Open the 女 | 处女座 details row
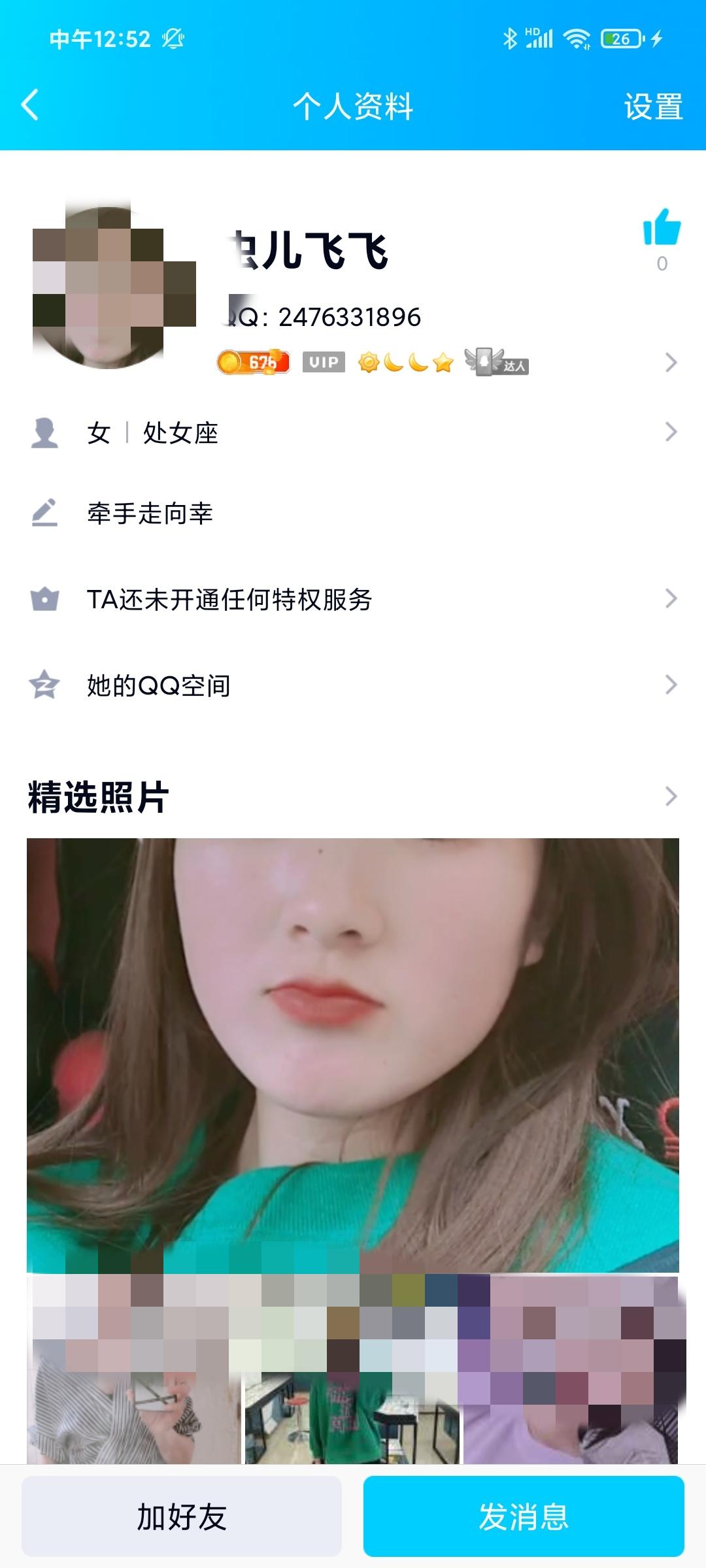This screenshot has width=706, height=1568. 353,433
